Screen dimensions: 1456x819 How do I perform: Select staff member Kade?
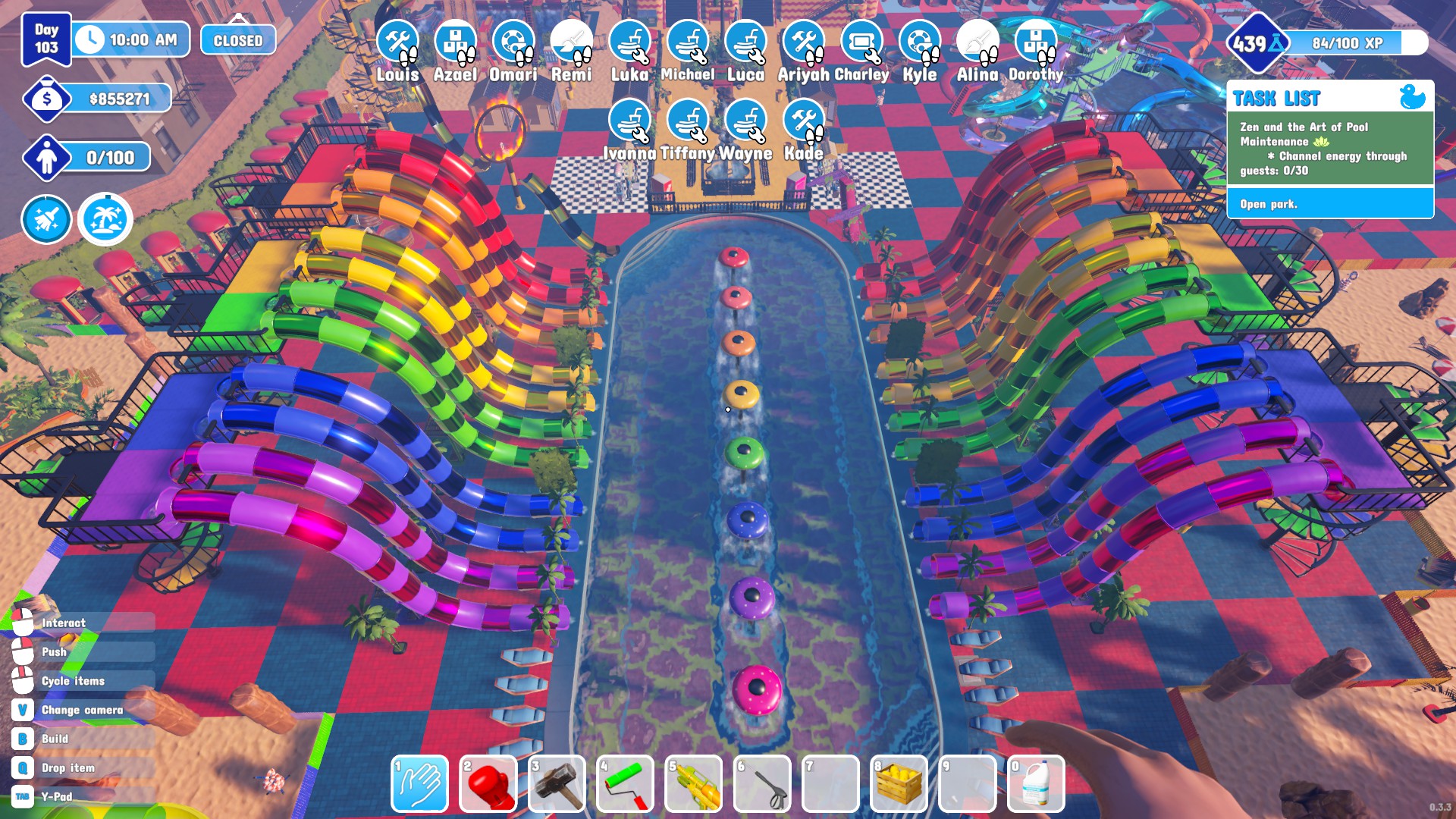803,121
